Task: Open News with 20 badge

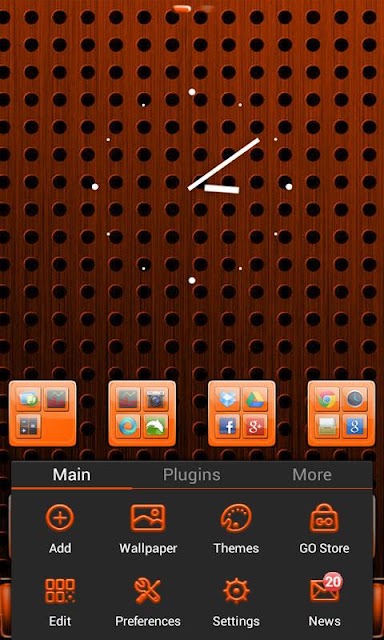Action: (324, 601)
